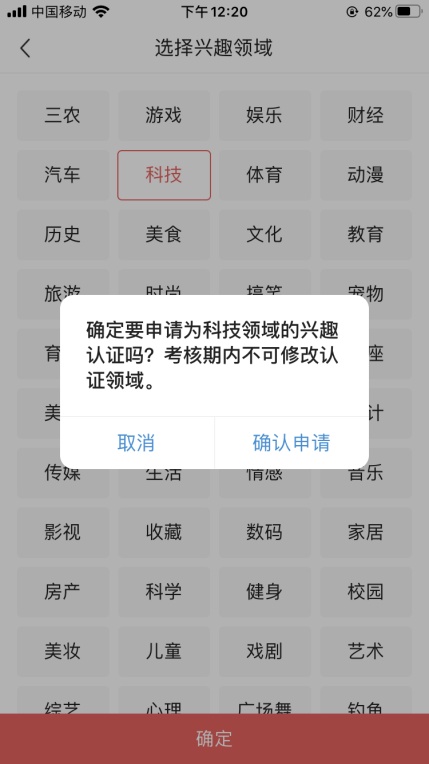The image size is (429, 764).
Task: Select the 美食 category
Action: (x=164, y=234)
